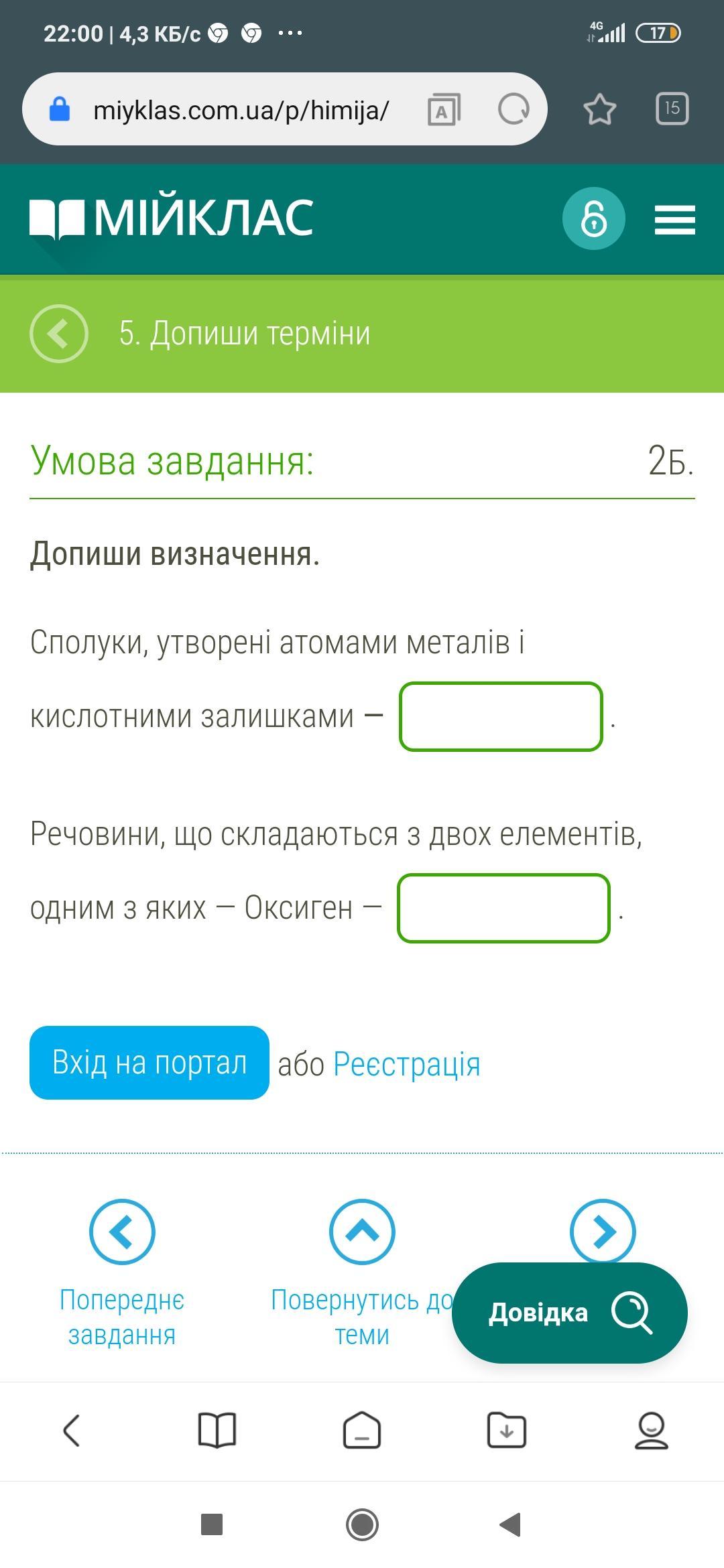The image size is (724, 1568).
Task: Open the "Довідка" help button
Action: (x=570, y=1313)
